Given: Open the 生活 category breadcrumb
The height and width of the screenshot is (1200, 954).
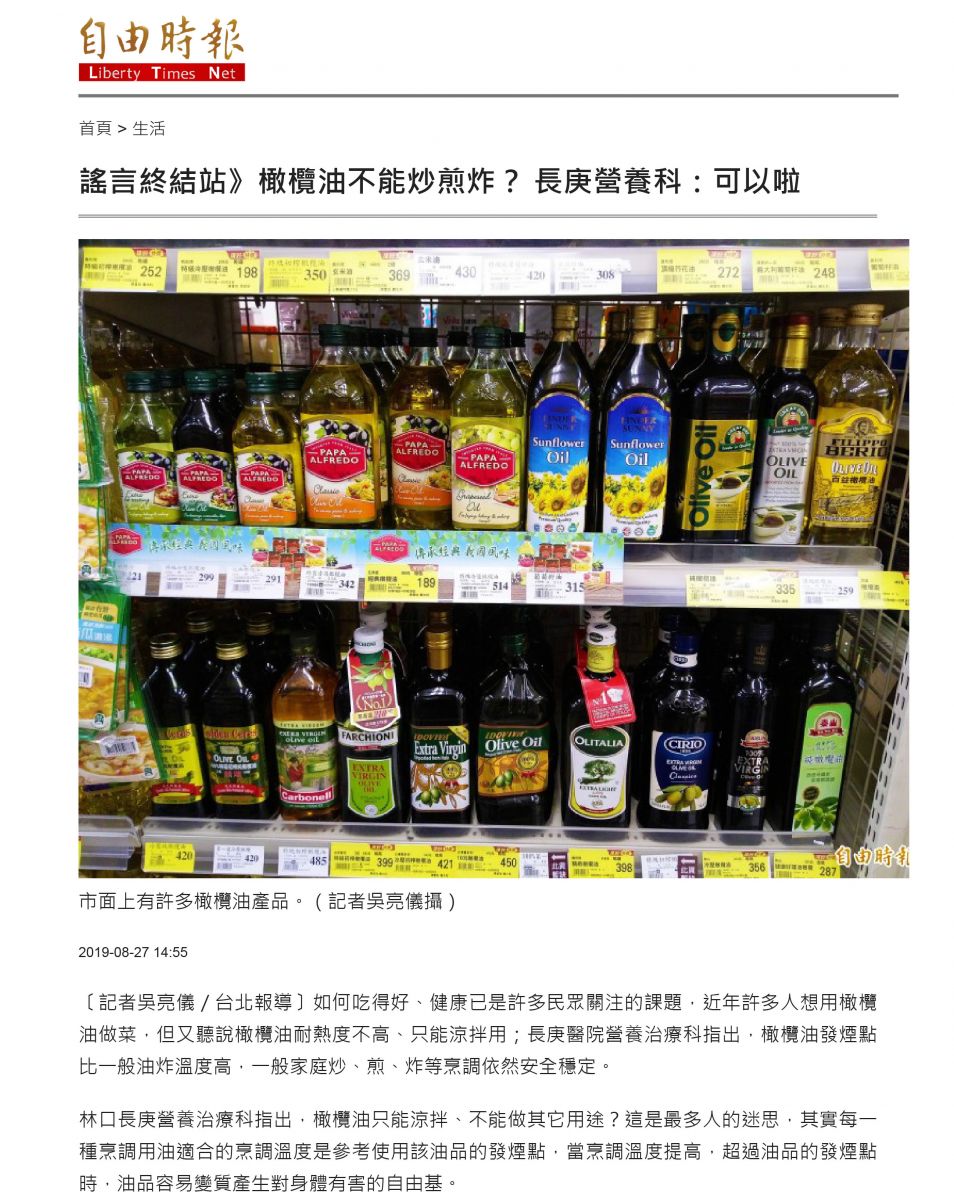Looking at the screenshot, I should tap(148, 129).
